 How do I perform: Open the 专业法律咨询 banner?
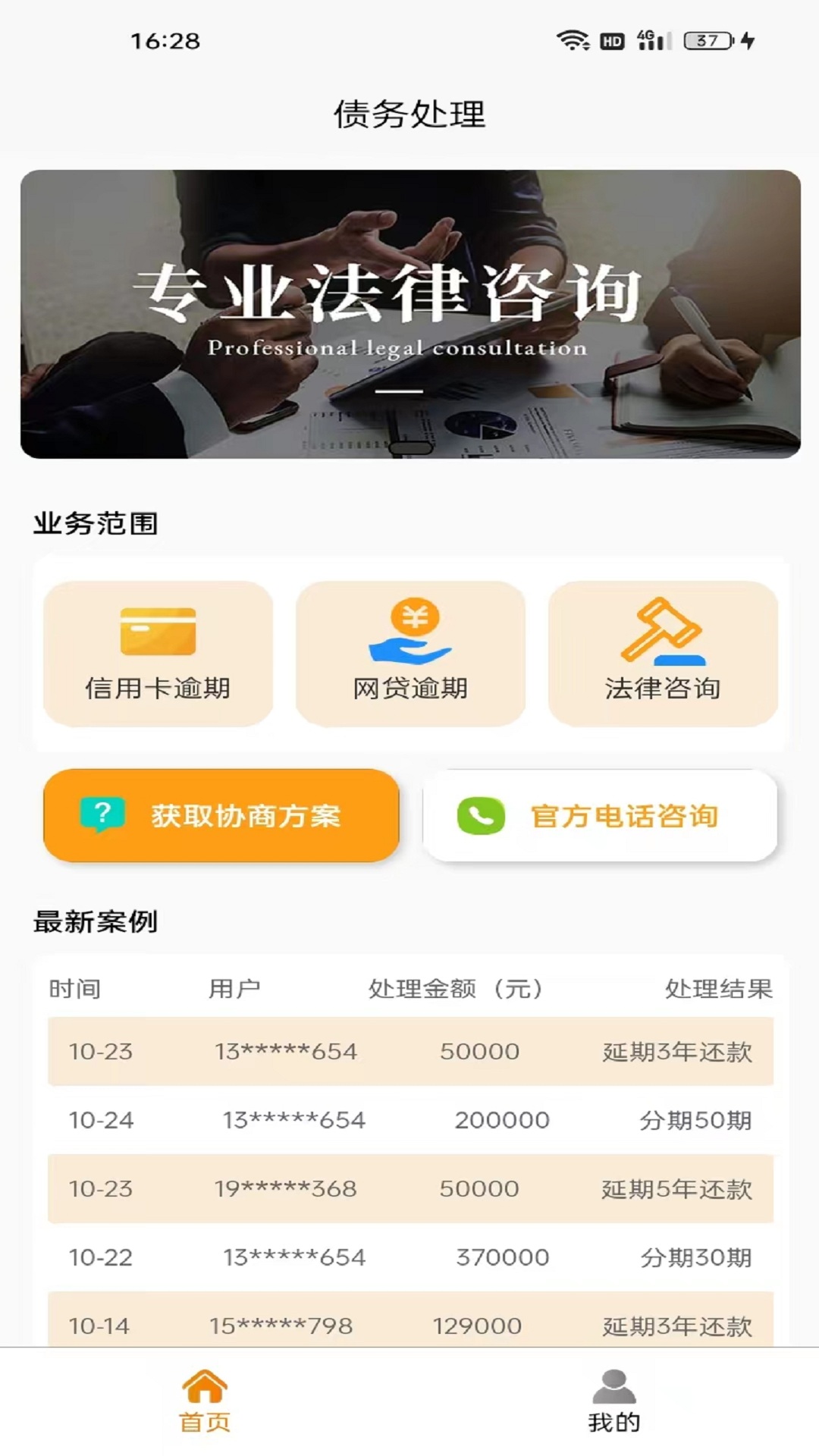coord(410,314)
